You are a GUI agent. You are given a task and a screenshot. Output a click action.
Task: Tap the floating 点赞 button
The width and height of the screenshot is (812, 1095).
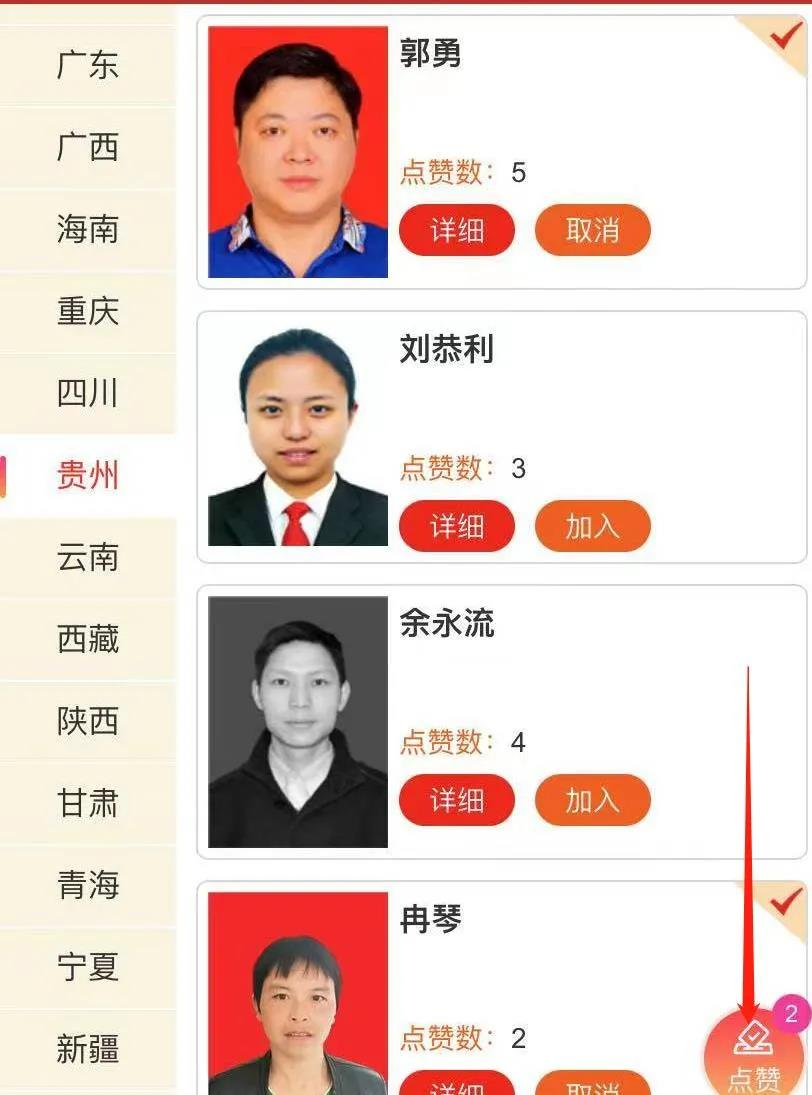click(754, 1055)
